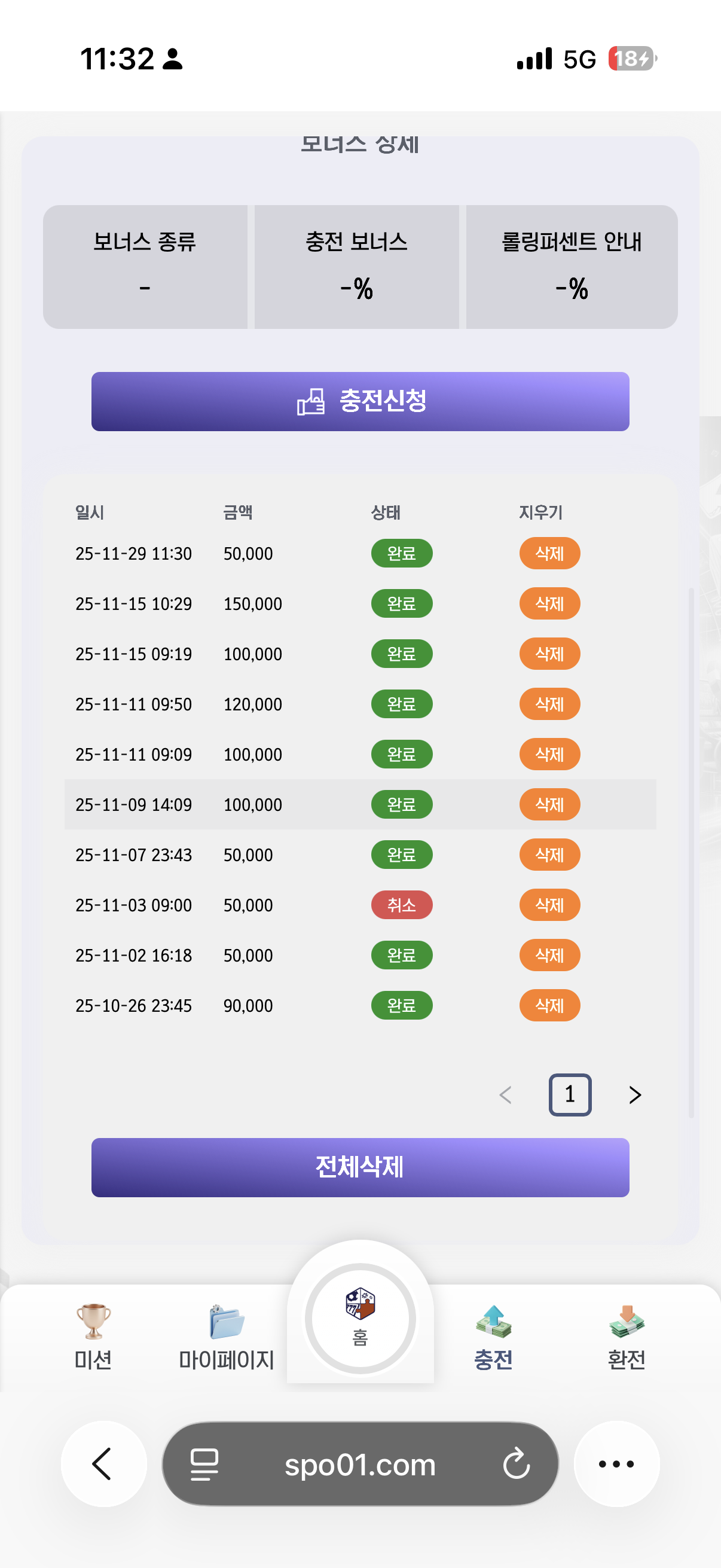Switch to the 환전 tab
This screenshot has width=721, height=1568.
pyautogui.click(x=626, y=1337)
